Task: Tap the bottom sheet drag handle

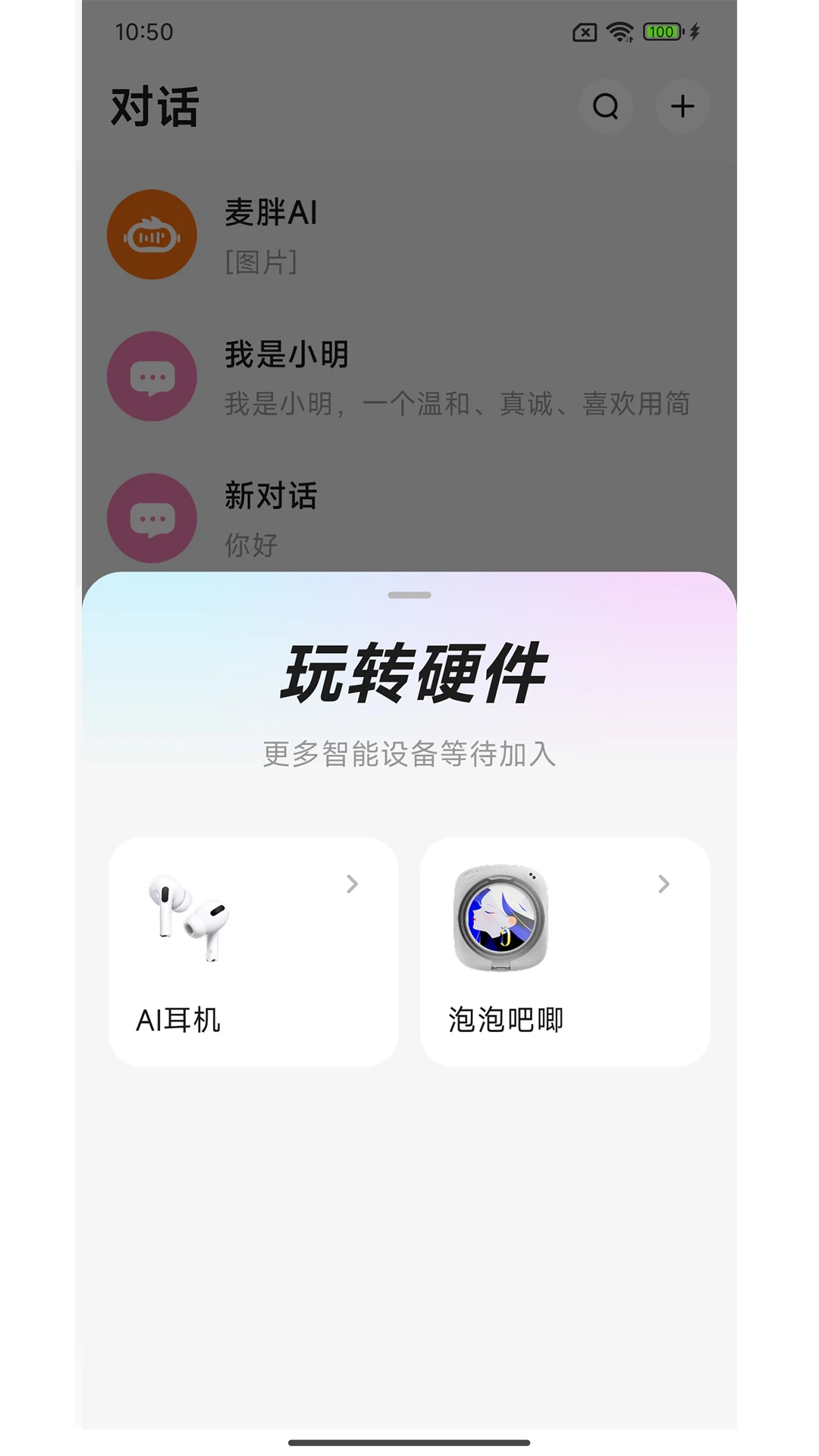Action: click(409, 595)
